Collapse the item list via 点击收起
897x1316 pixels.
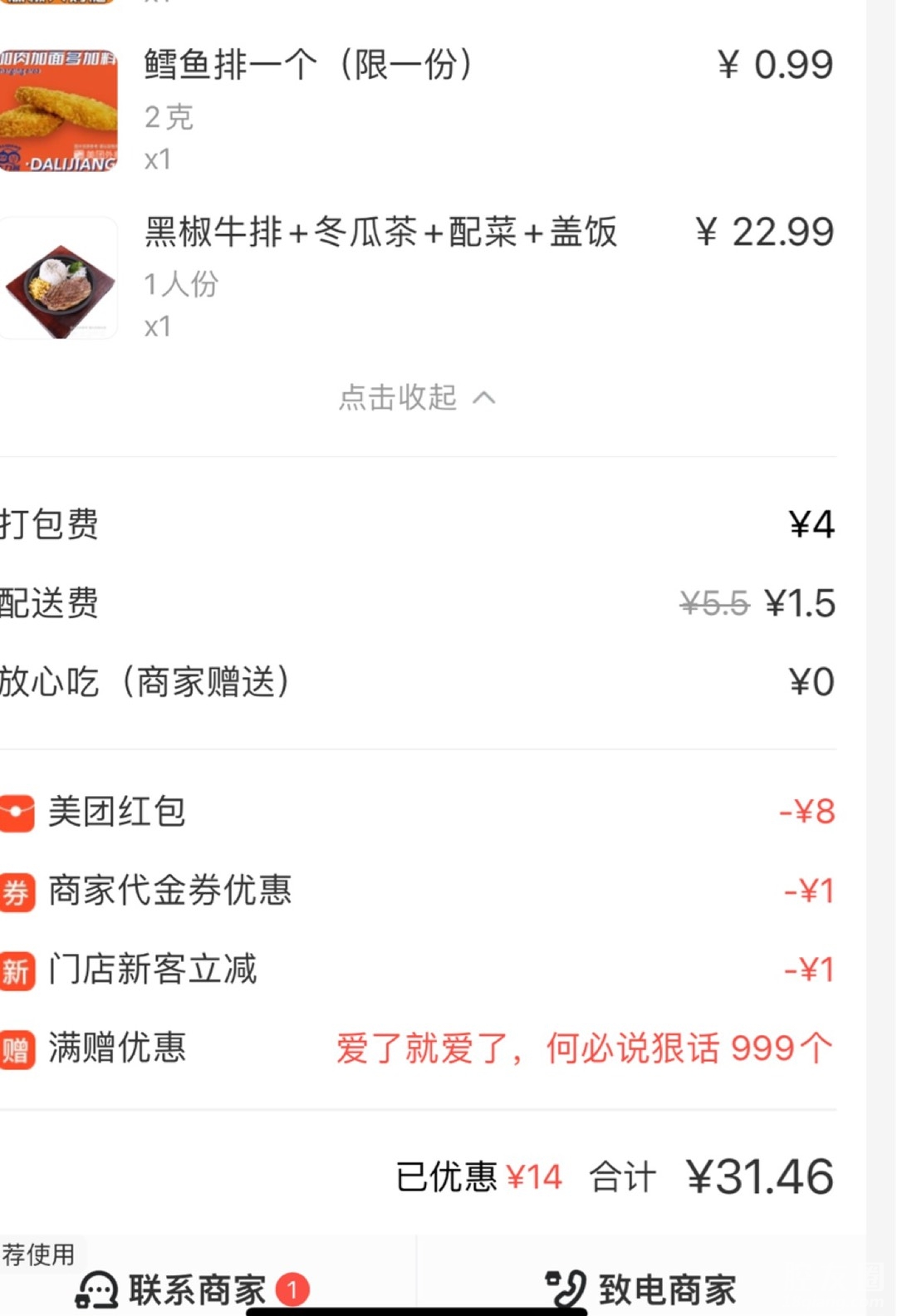[417, 398]
